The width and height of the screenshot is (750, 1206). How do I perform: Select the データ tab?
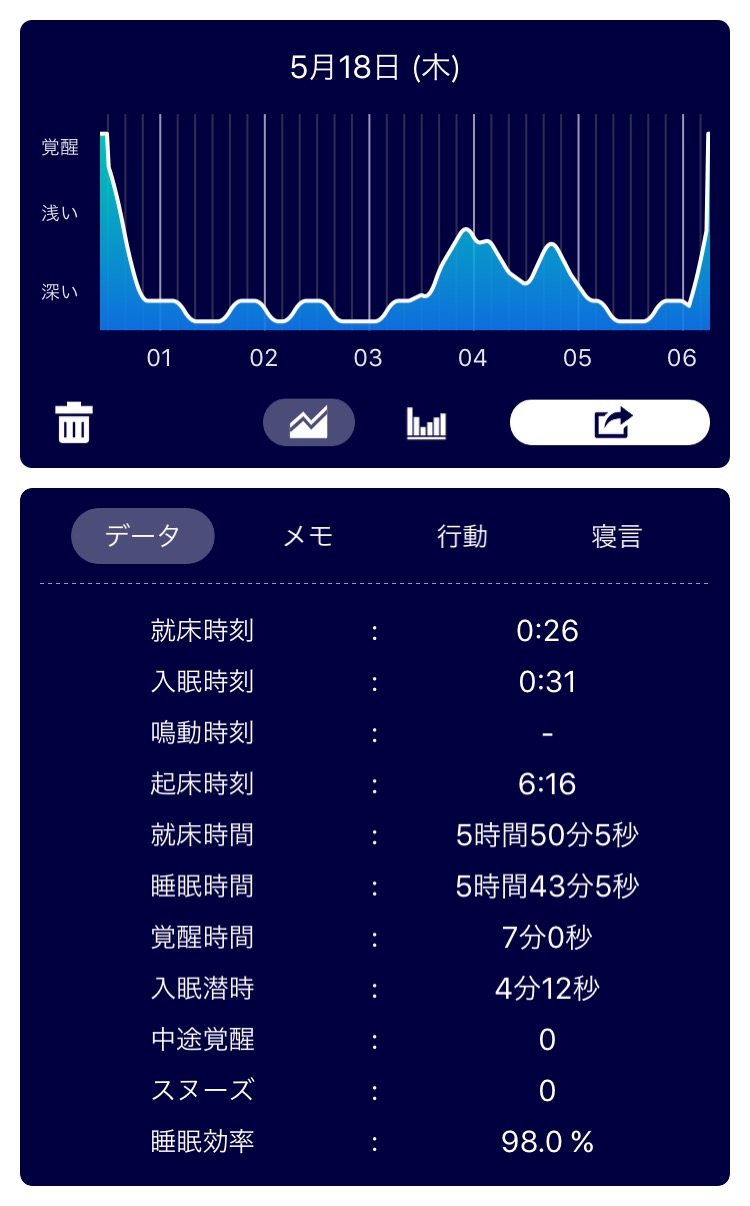coord(143,536)
